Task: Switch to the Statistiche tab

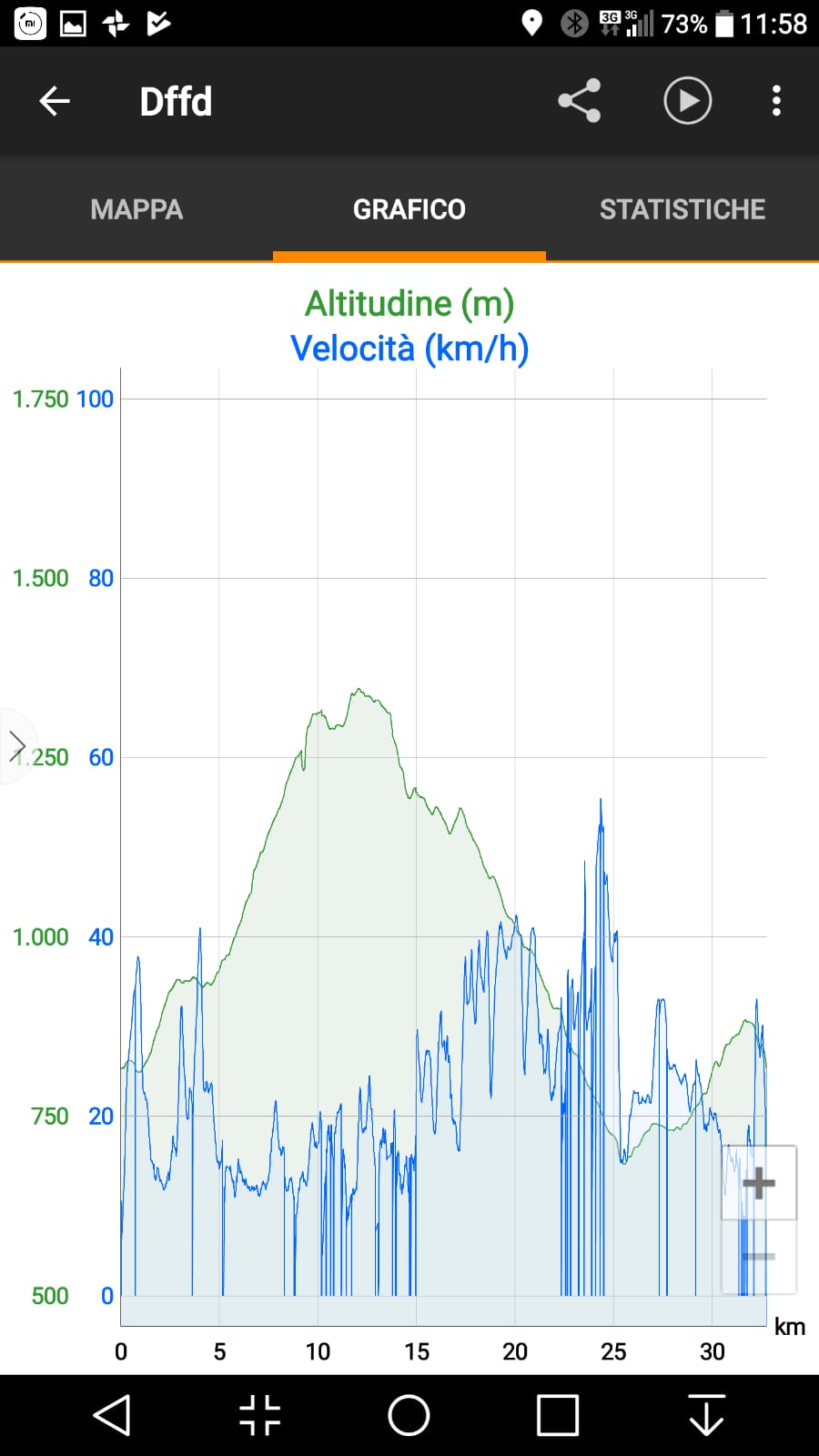Action: (682, 209)
